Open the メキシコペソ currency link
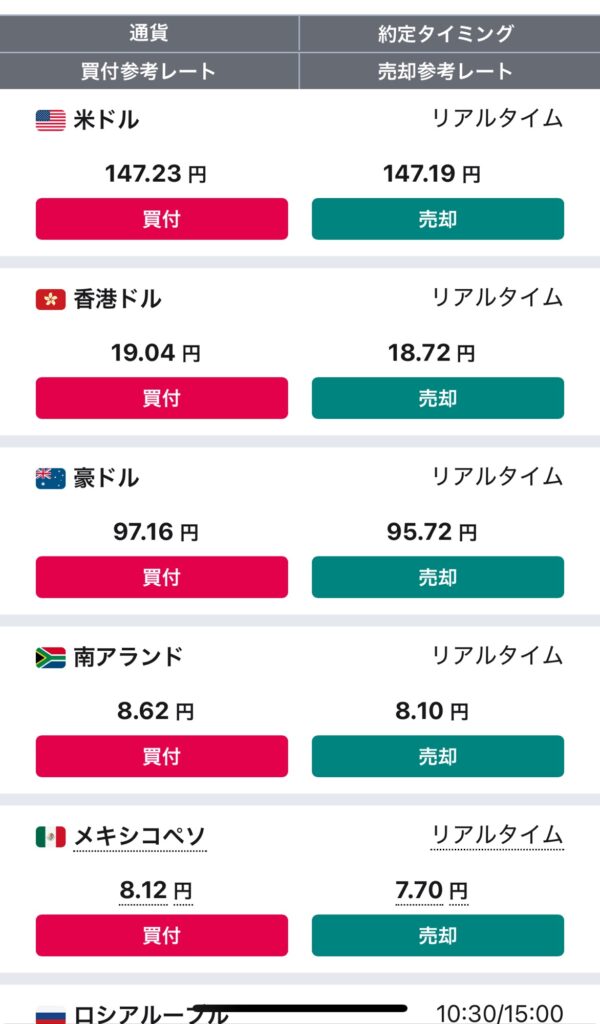 140,836
